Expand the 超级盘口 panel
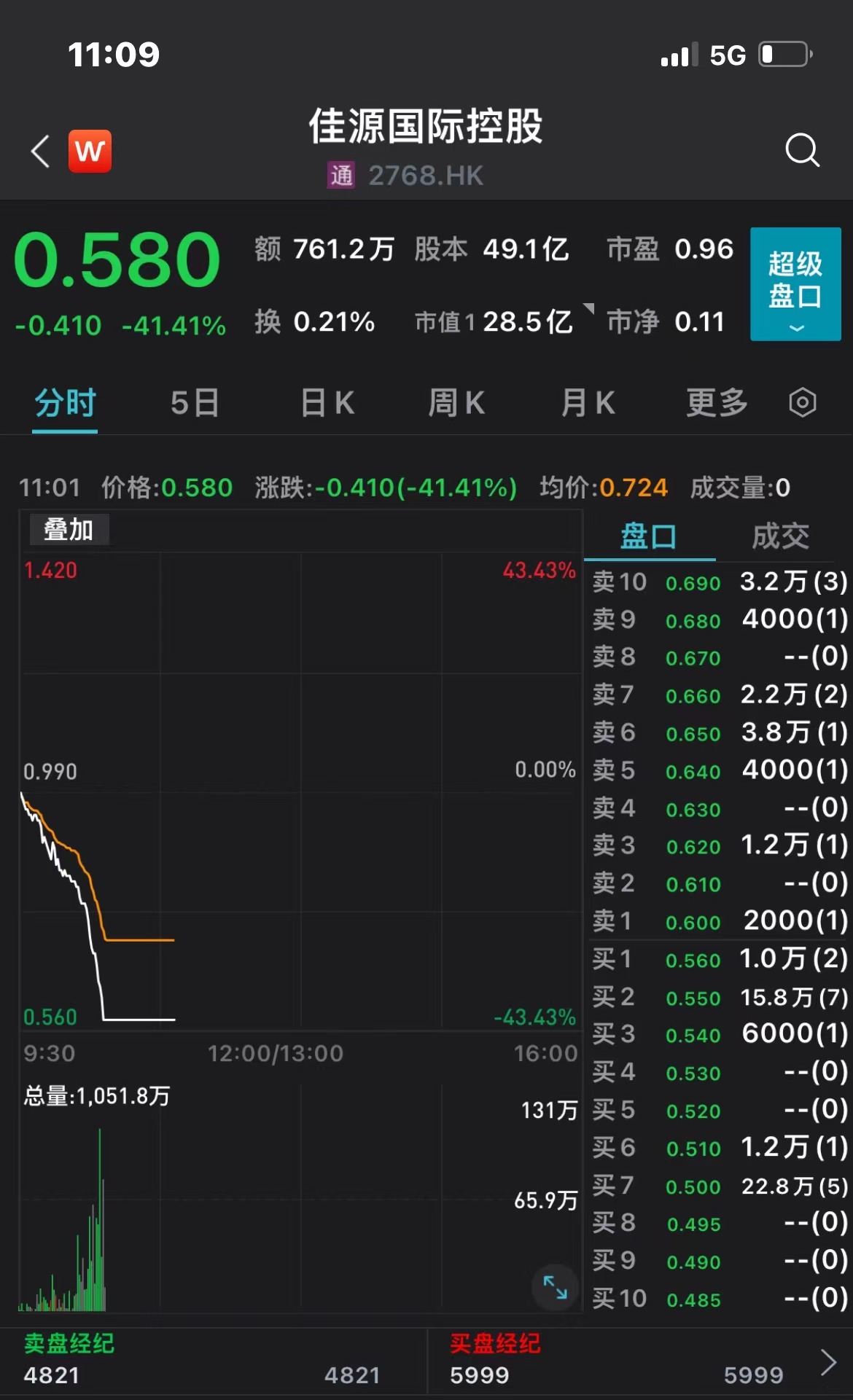Image resolution: width=853 pixels, height=1400 pixels. (795, 284)
